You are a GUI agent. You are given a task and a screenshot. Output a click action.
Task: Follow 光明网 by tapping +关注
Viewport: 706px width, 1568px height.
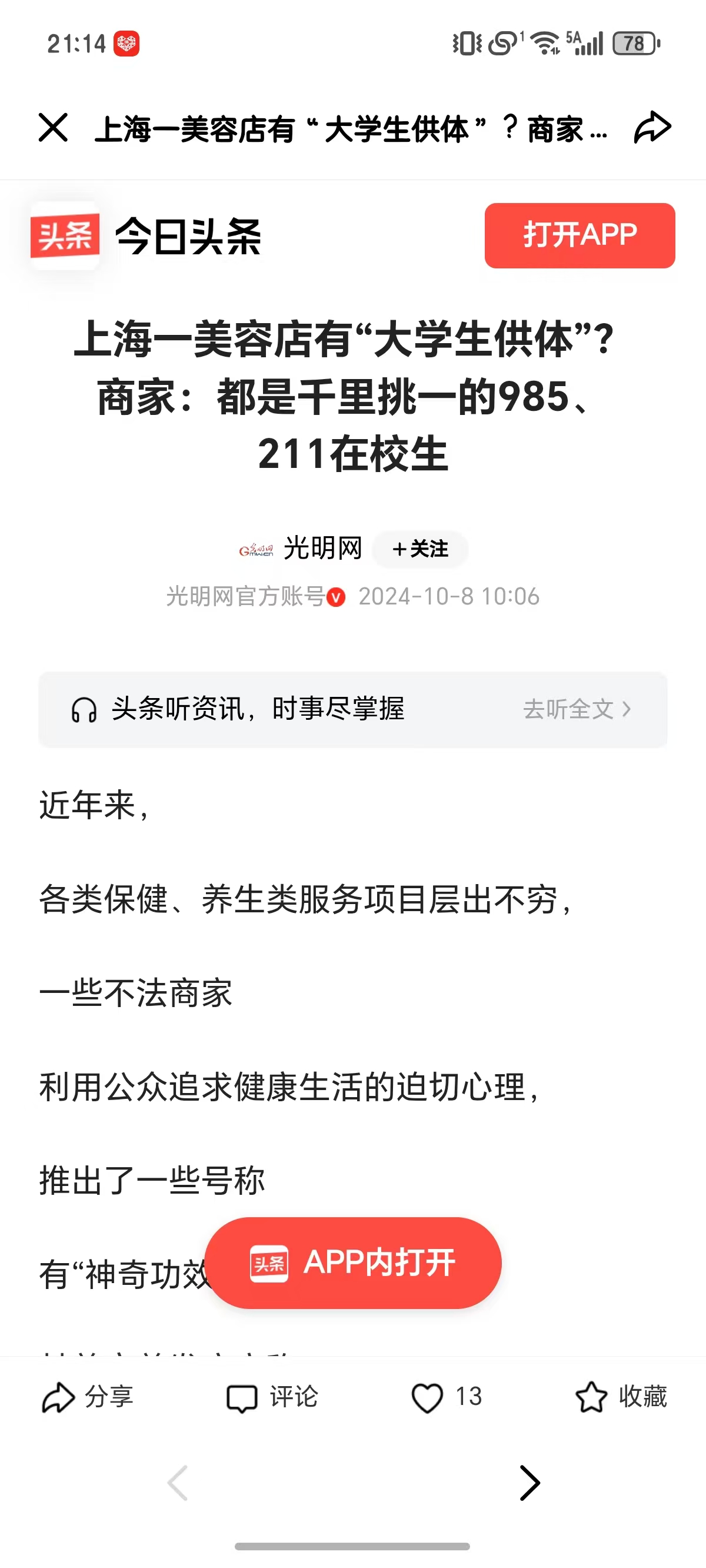[419, 549]
